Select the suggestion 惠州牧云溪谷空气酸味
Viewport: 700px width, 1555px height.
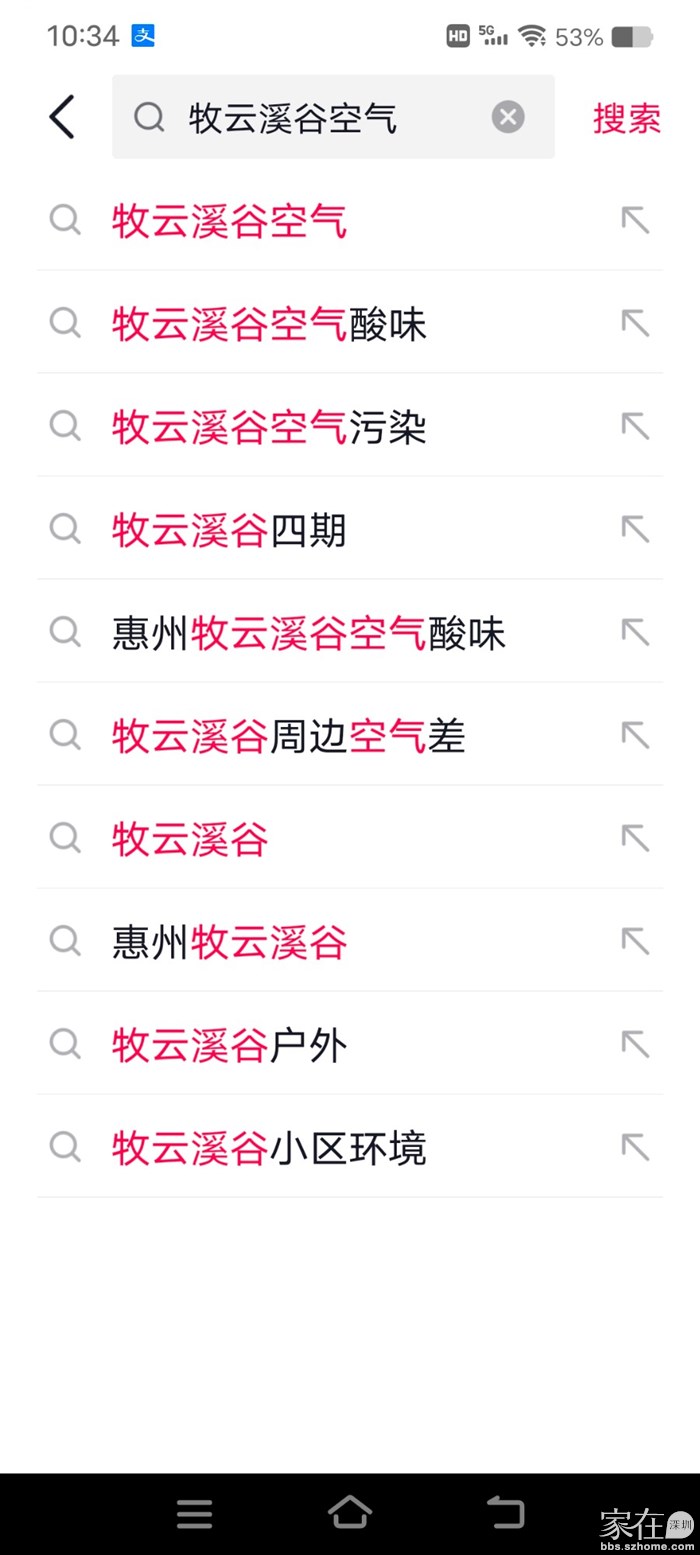point(309,633)
